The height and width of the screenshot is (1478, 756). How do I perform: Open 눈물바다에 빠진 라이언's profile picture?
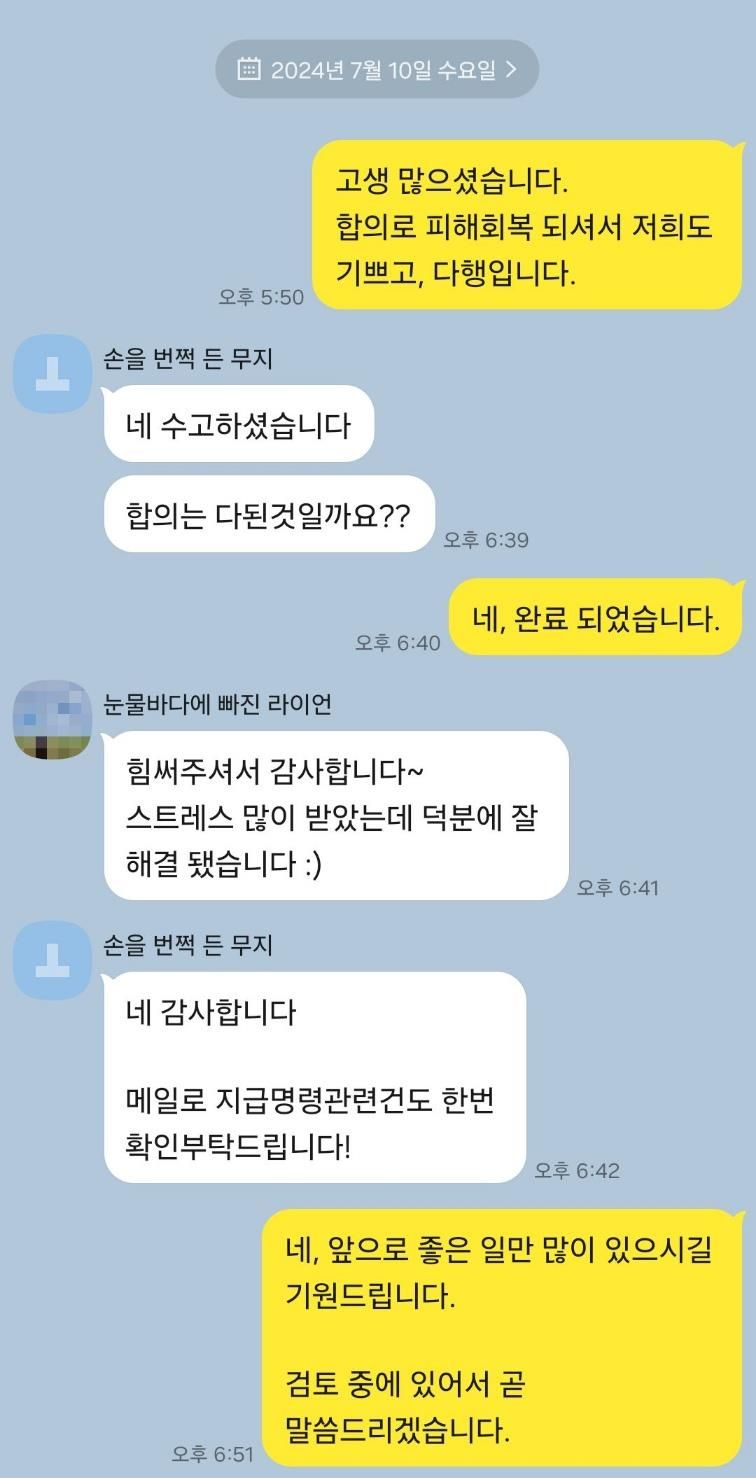(52, 719)
